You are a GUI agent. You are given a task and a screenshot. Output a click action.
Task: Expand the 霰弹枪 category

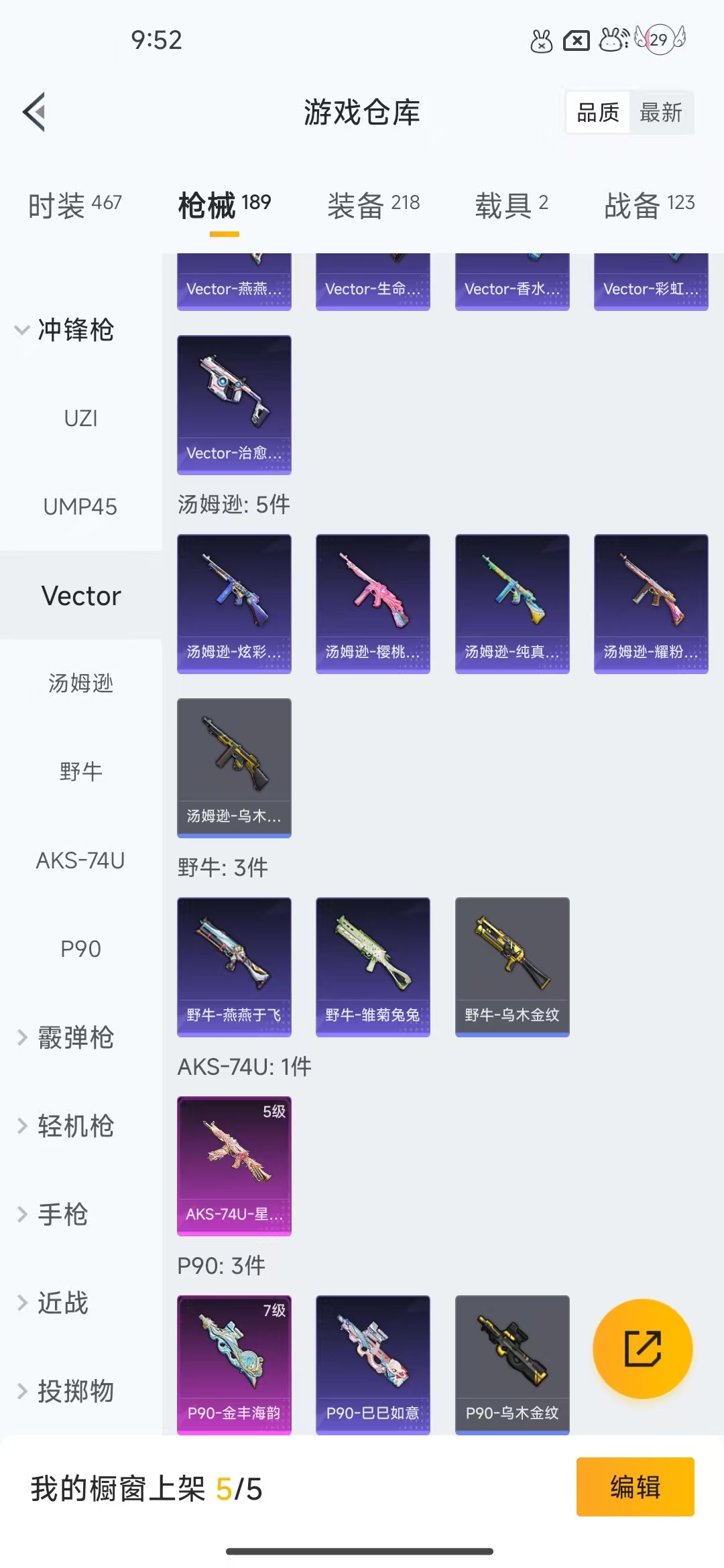coord(65,1037)
